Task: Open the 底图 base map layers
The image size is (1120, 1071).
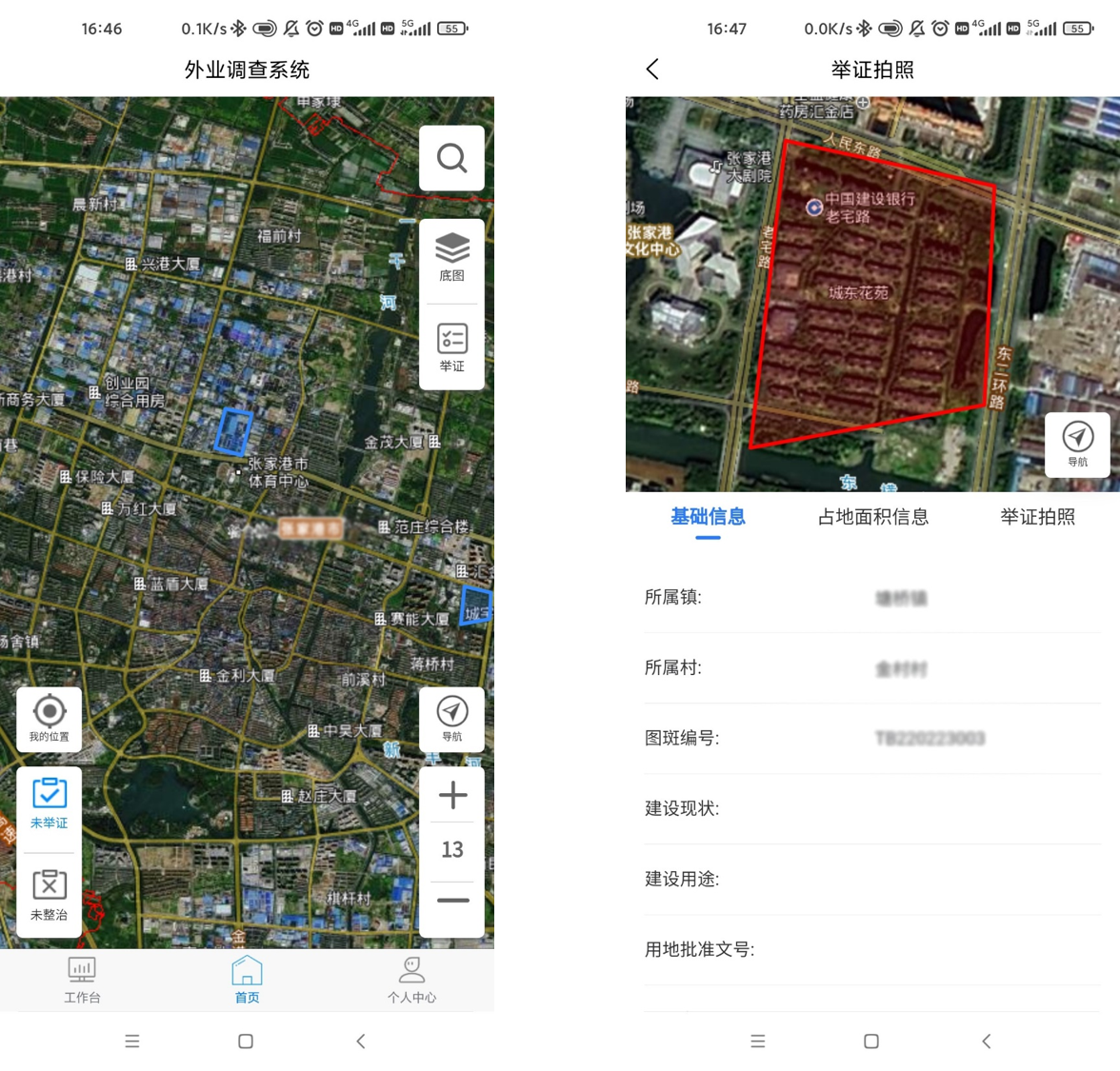Action: pos(451,257)
